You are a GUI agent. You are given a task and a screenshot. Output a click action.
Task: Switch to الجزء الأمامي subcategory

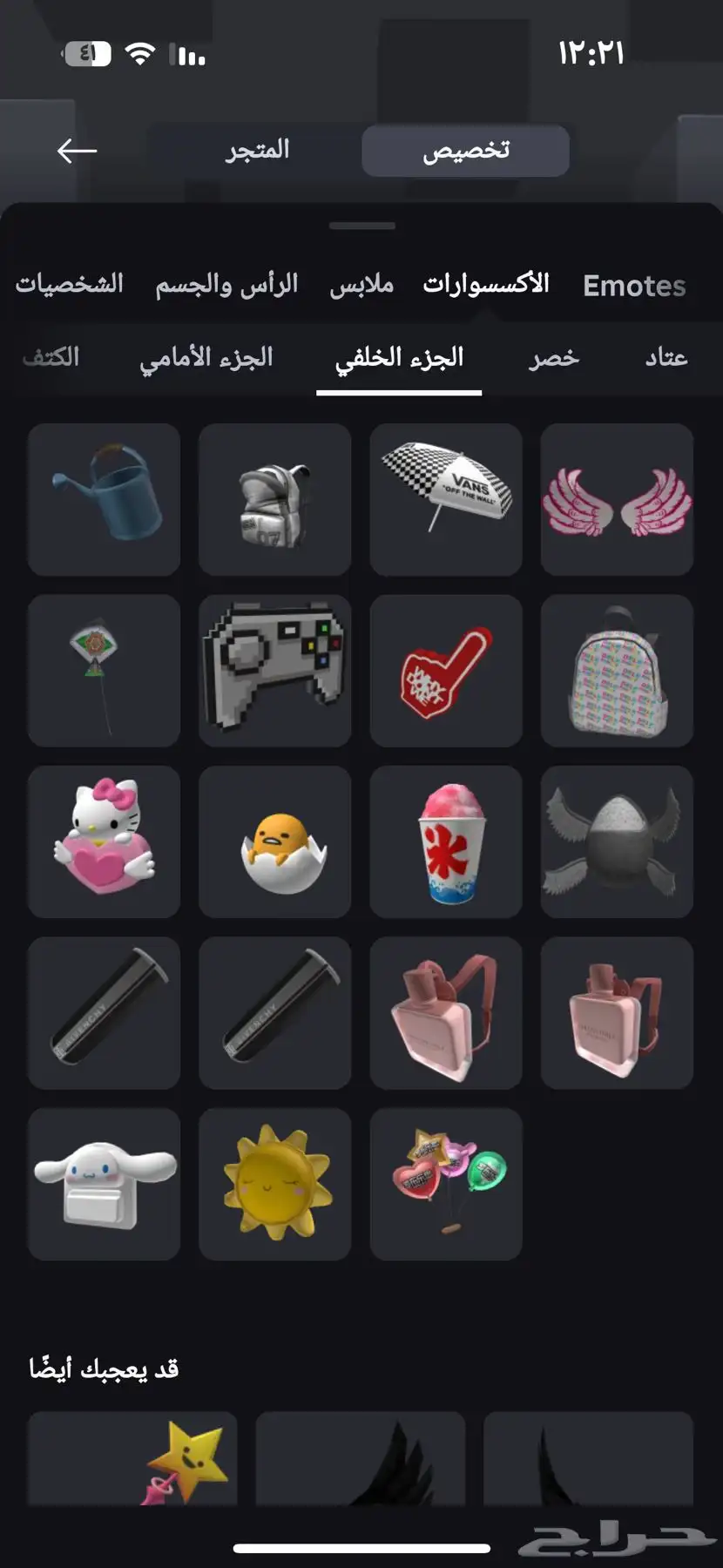coord(206,358)
